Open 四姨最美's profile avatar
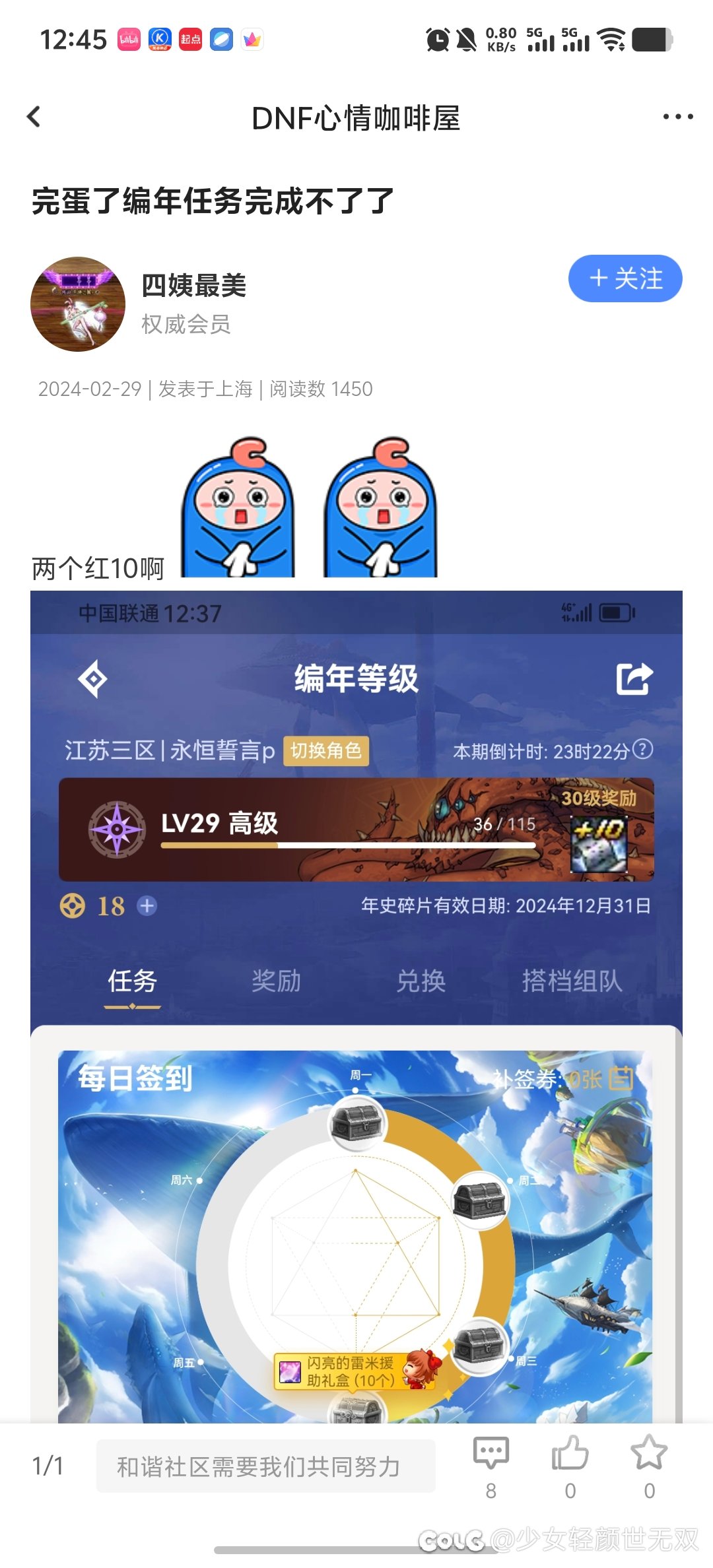This screenshot has height=1568, width=713. tap(78, 304)
